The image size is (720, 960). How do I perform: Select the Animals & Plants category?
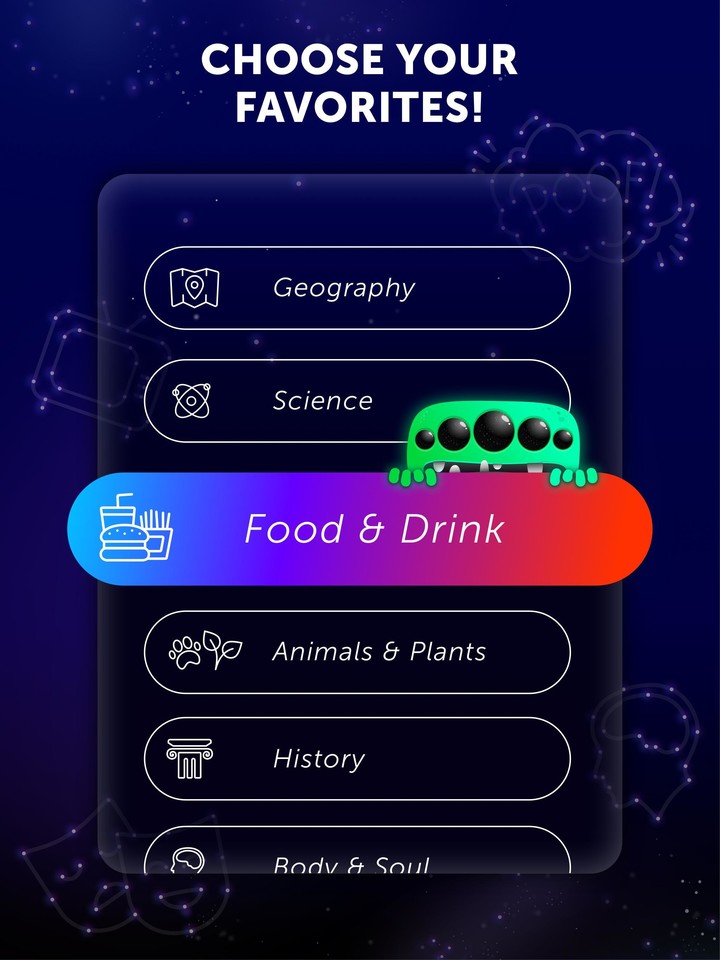pos(358,651)
